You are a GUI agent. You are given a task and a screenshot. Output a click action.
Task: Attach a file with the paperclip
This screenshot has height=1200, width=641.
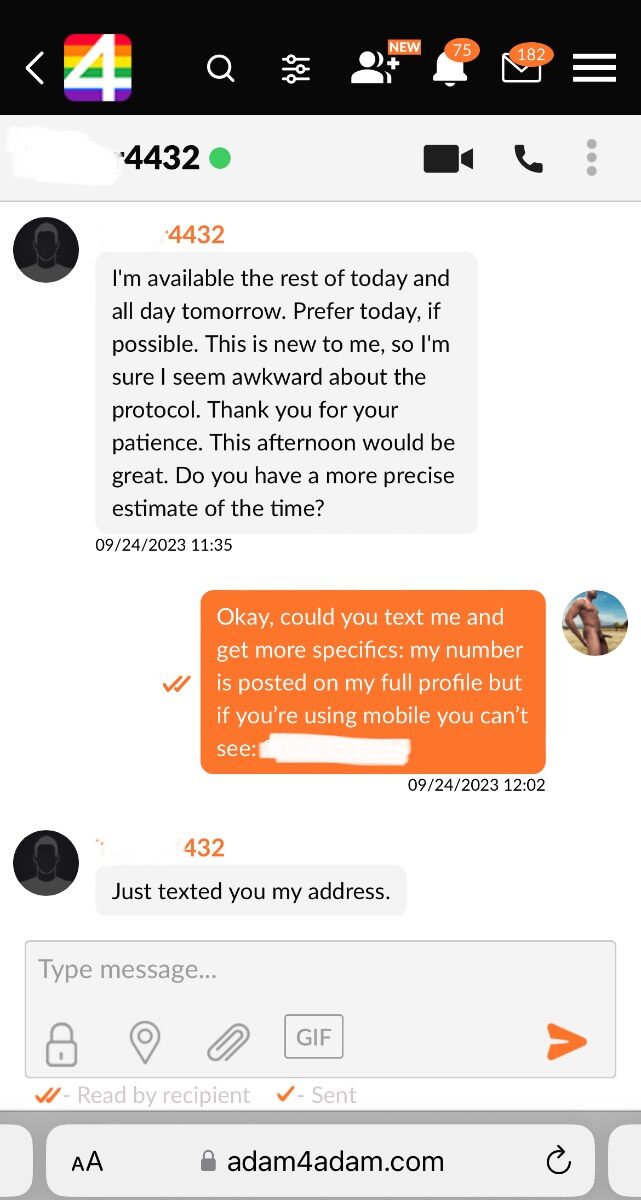click(228, 1041)
